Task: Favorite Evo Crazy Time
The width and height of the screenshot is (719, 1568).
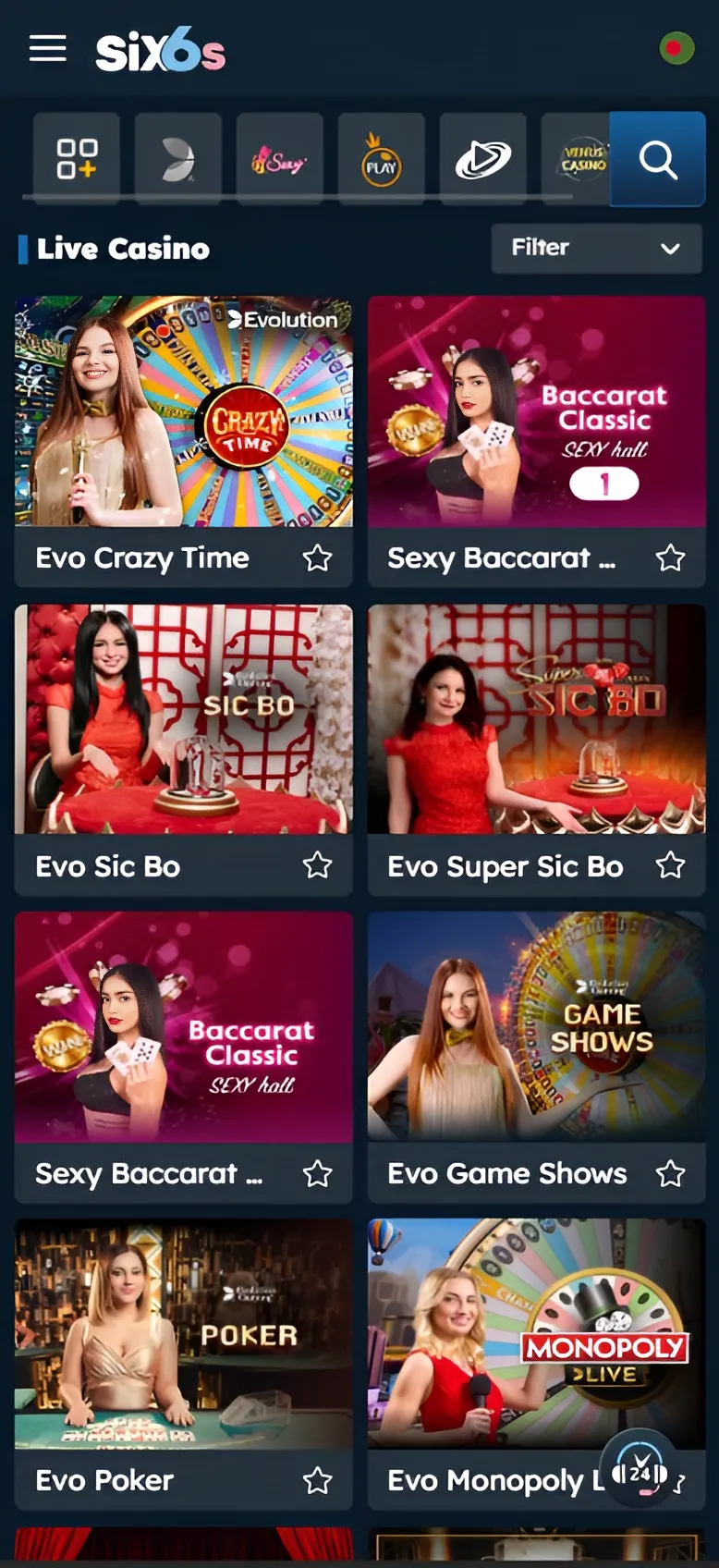Action: tap(317, 557)
